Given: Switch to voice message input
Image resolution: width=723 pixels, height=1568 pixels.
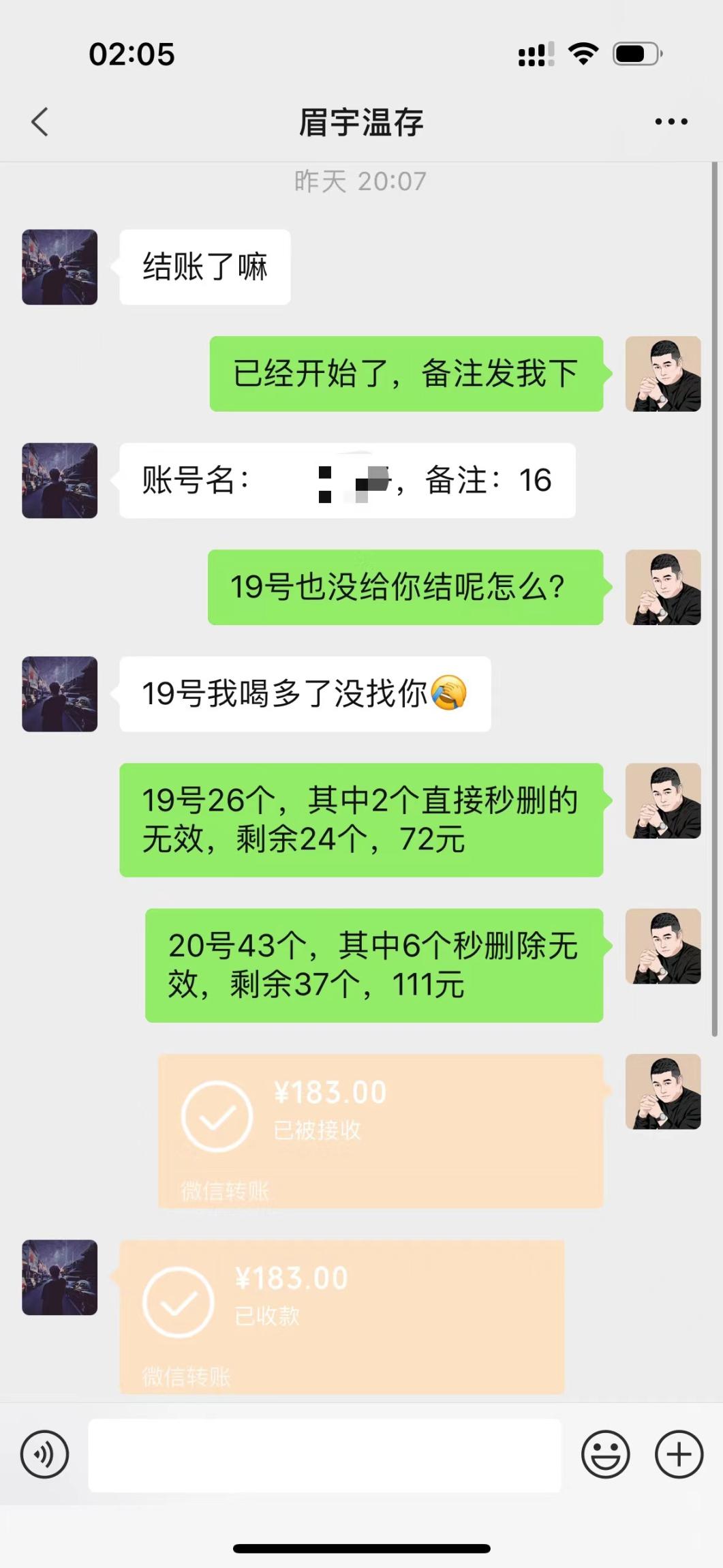Looking at the screenshot, I should tap(45, 1454).
